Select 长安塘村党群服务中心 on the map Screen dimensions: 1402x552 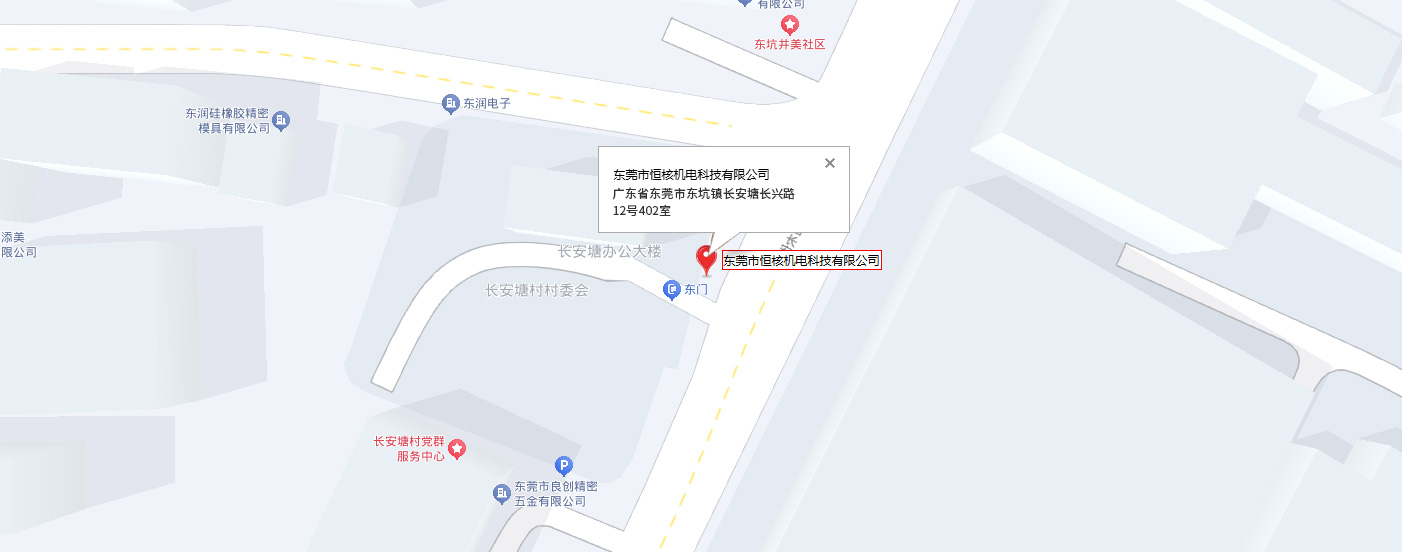coord(457,449)
